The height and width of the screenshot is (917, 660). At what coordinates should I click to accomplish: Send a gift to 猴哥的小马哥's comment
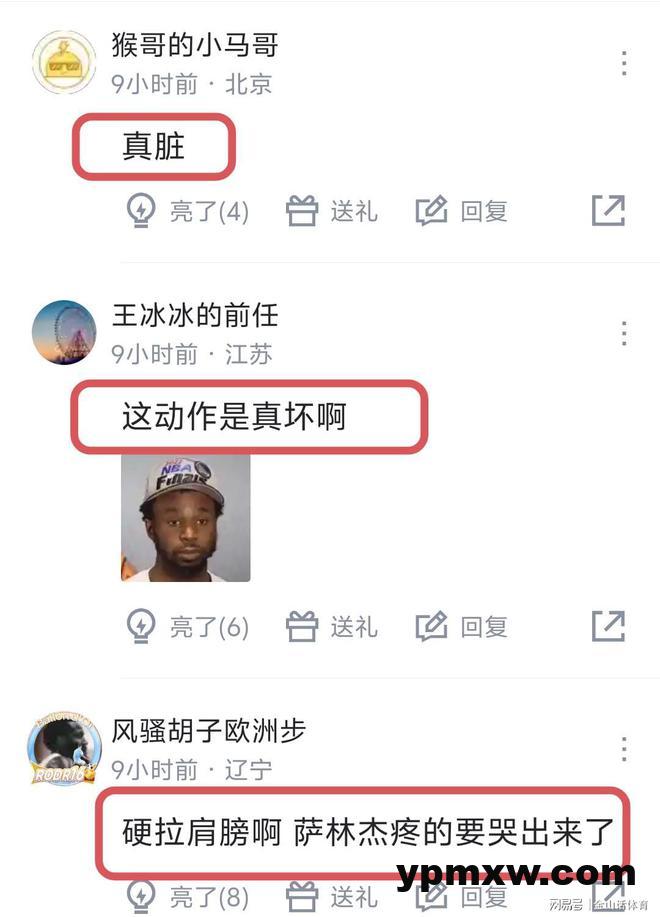(x=332, y=211)
